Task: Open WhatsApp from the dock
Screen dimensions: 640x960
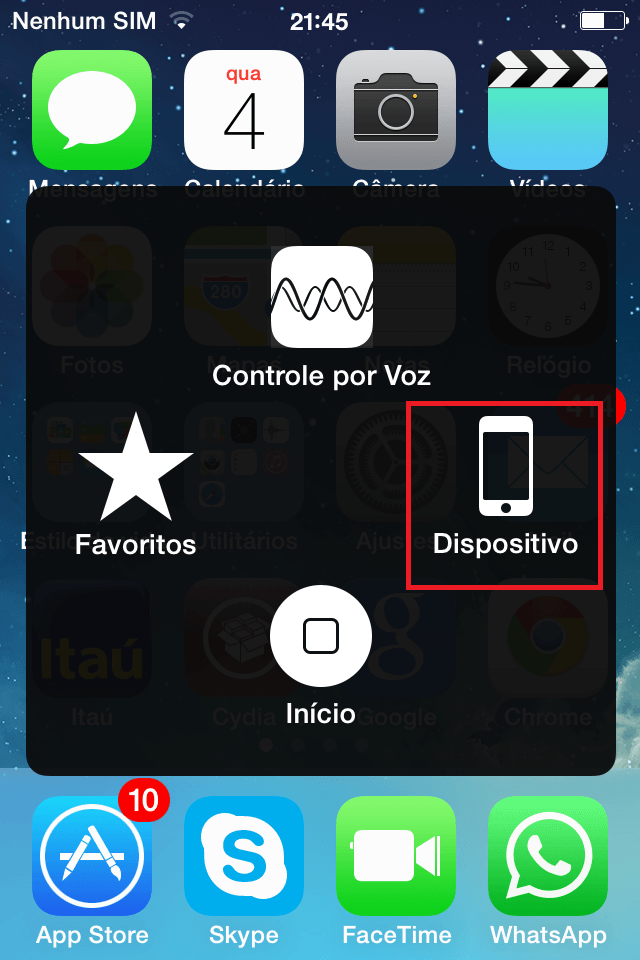Action: click(x=548, y=856)
